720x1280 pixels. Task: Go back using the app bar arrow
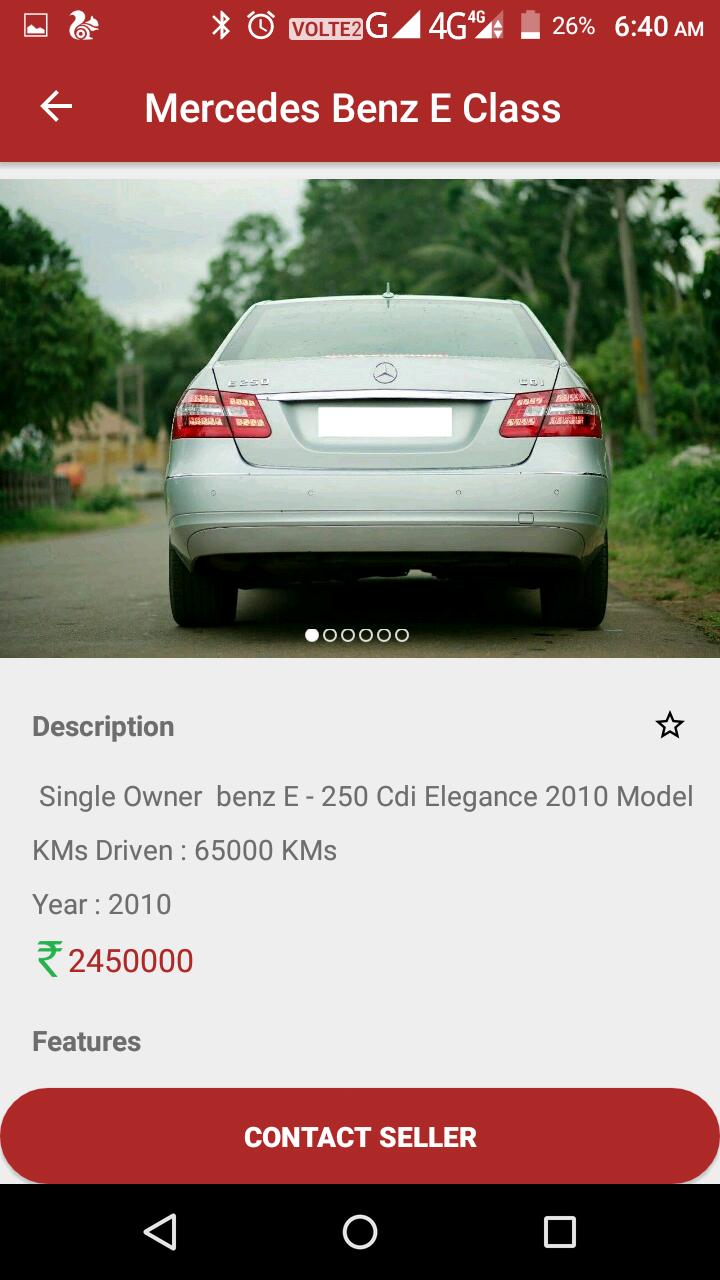[56, 107]
